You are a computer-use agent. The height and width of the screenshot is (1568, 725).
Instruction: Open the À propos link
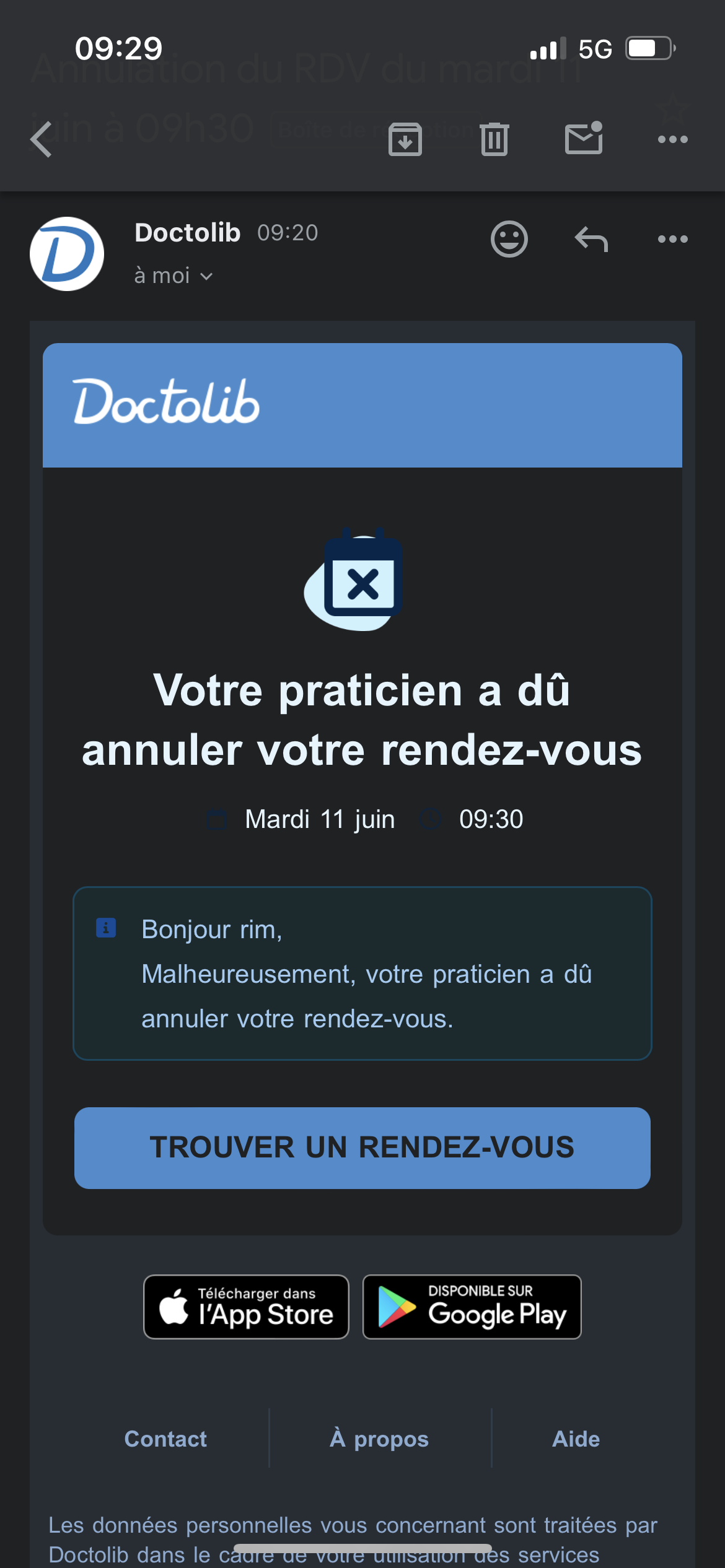(379, 1439)
